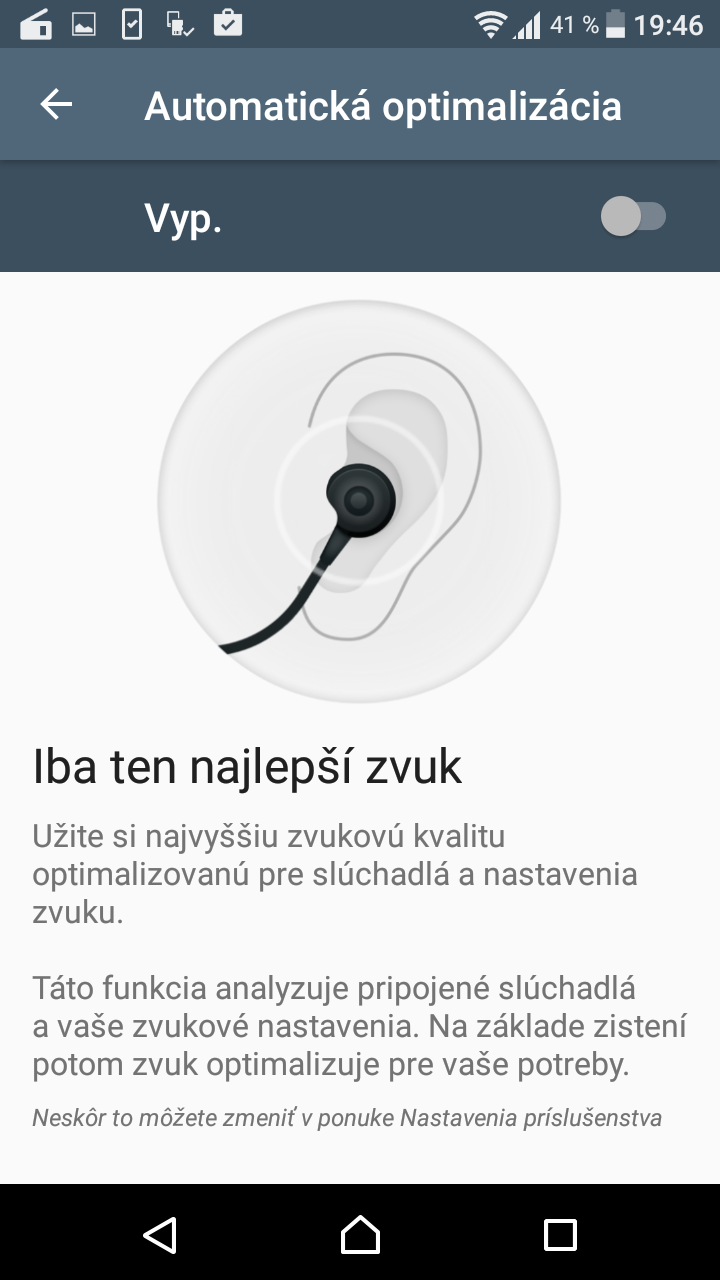
Task: Go to the home screen
Action: point(360,1235)
